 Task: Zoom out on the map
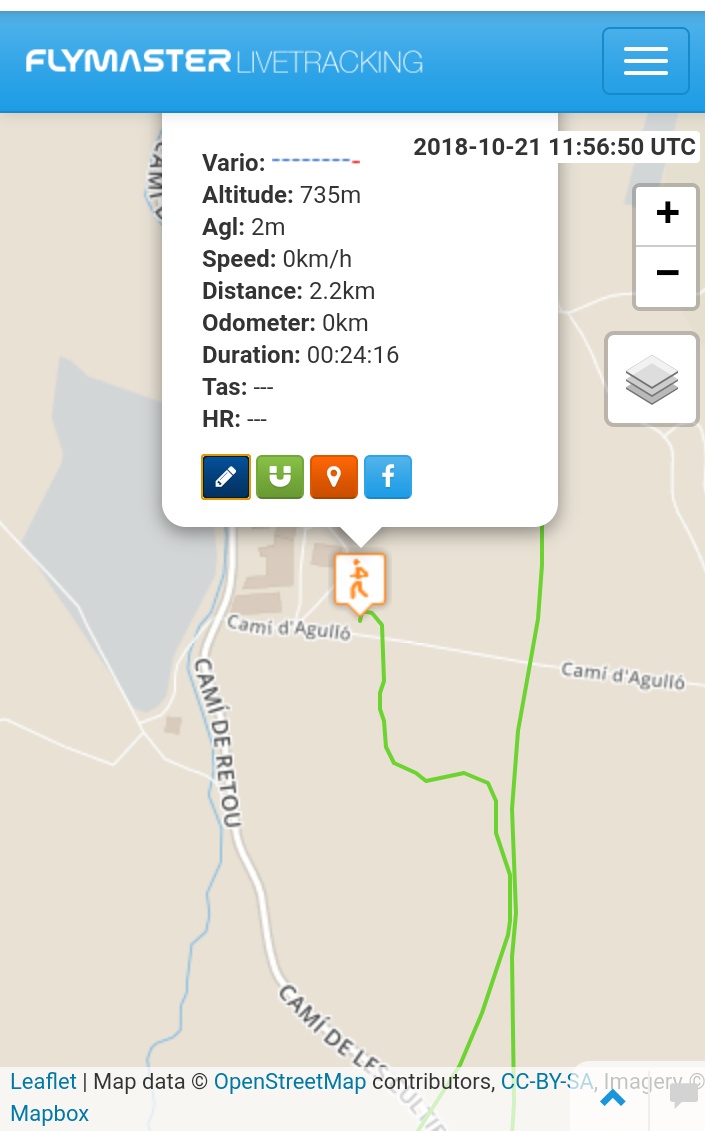coord(666,274)
